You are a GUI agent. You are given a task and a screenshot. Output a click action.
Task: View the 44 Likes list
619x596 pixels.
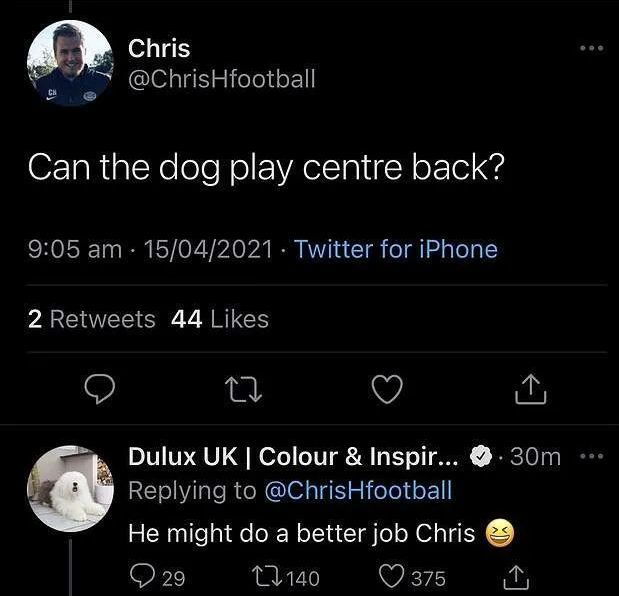(220, 319)
